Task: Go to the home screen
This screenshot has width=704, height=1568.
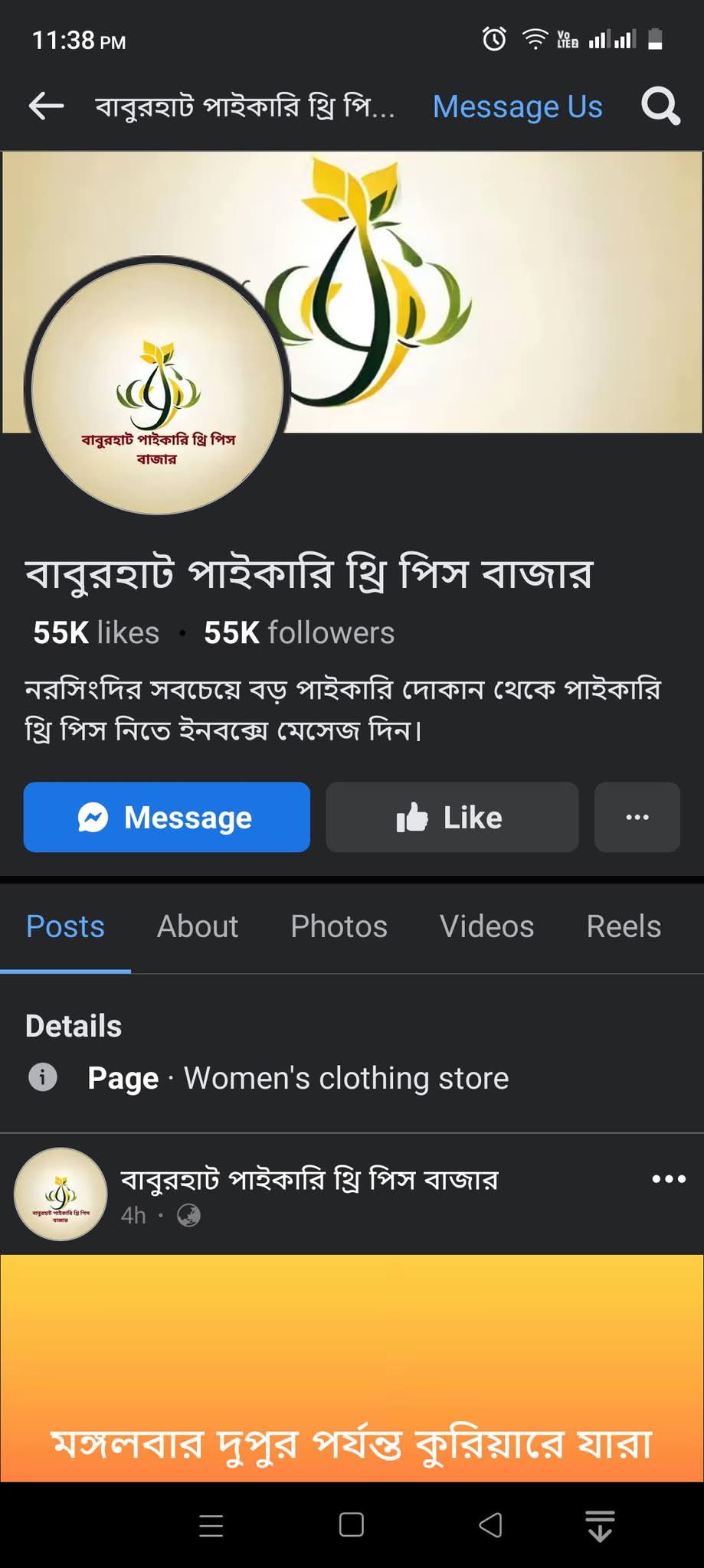Action: pyautogui.click(x=352, y=1525)
